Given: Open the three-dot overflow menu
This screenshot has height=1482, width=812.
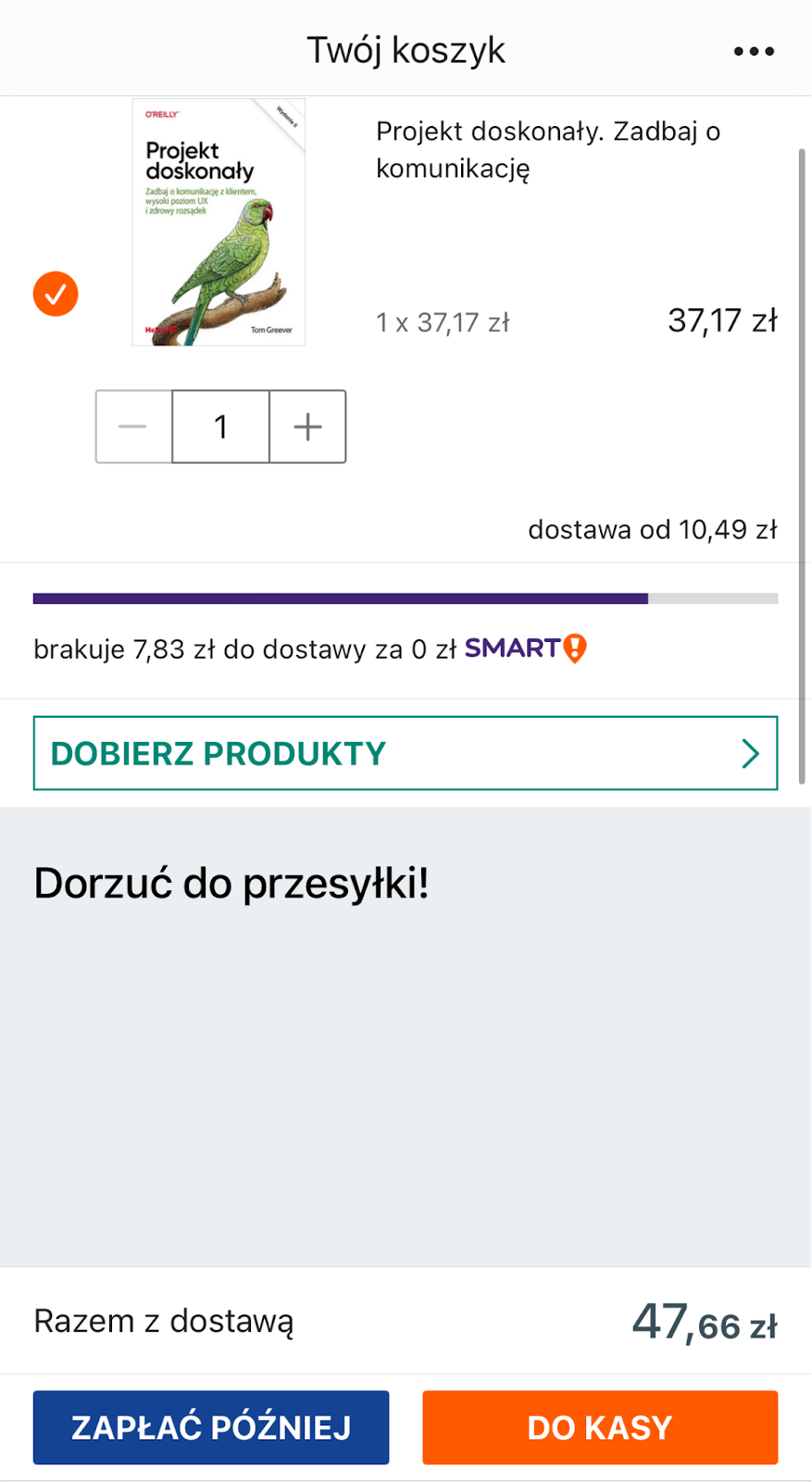Looking at the screenshot, I should tap(754, 51).
